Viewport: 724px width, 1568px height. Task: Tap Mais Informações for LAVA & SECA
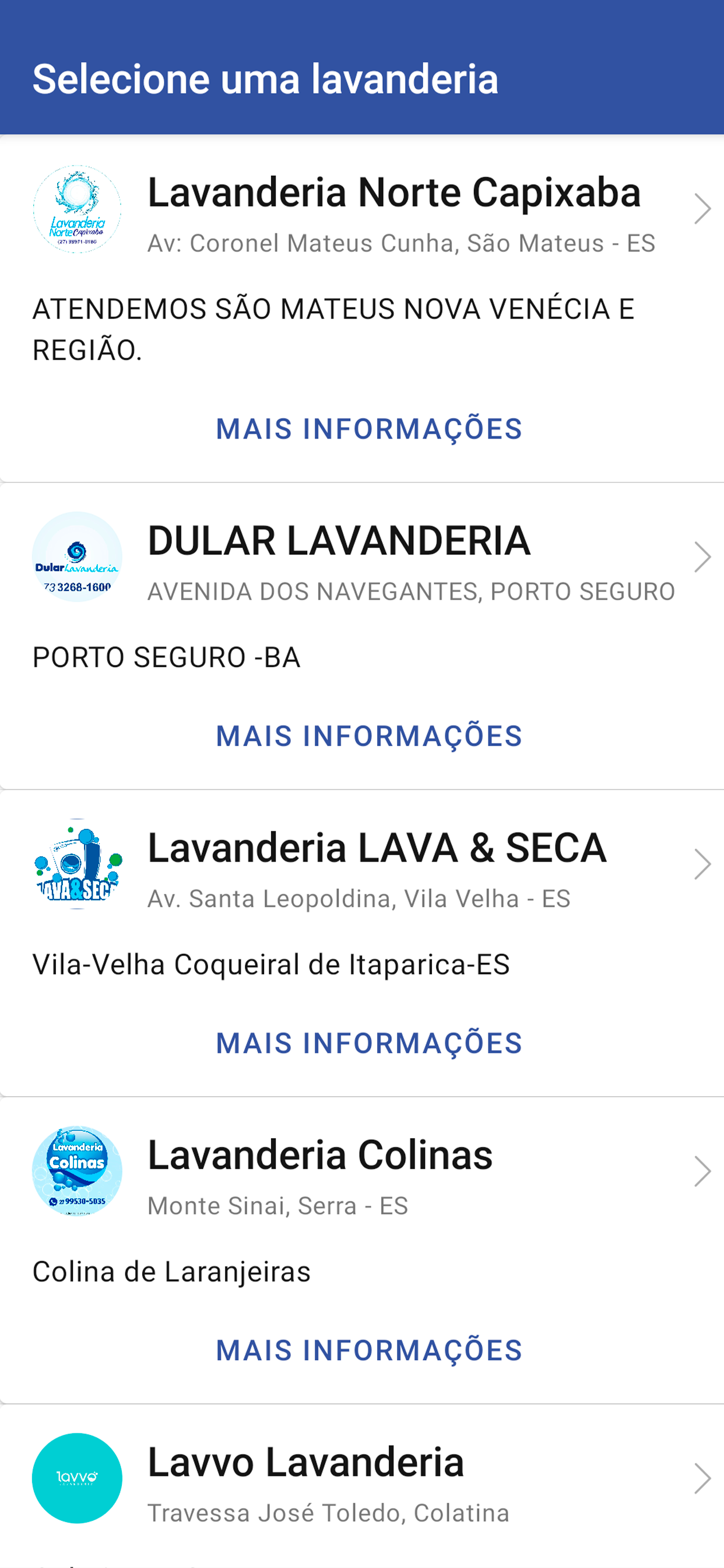tap(368, 1044)
